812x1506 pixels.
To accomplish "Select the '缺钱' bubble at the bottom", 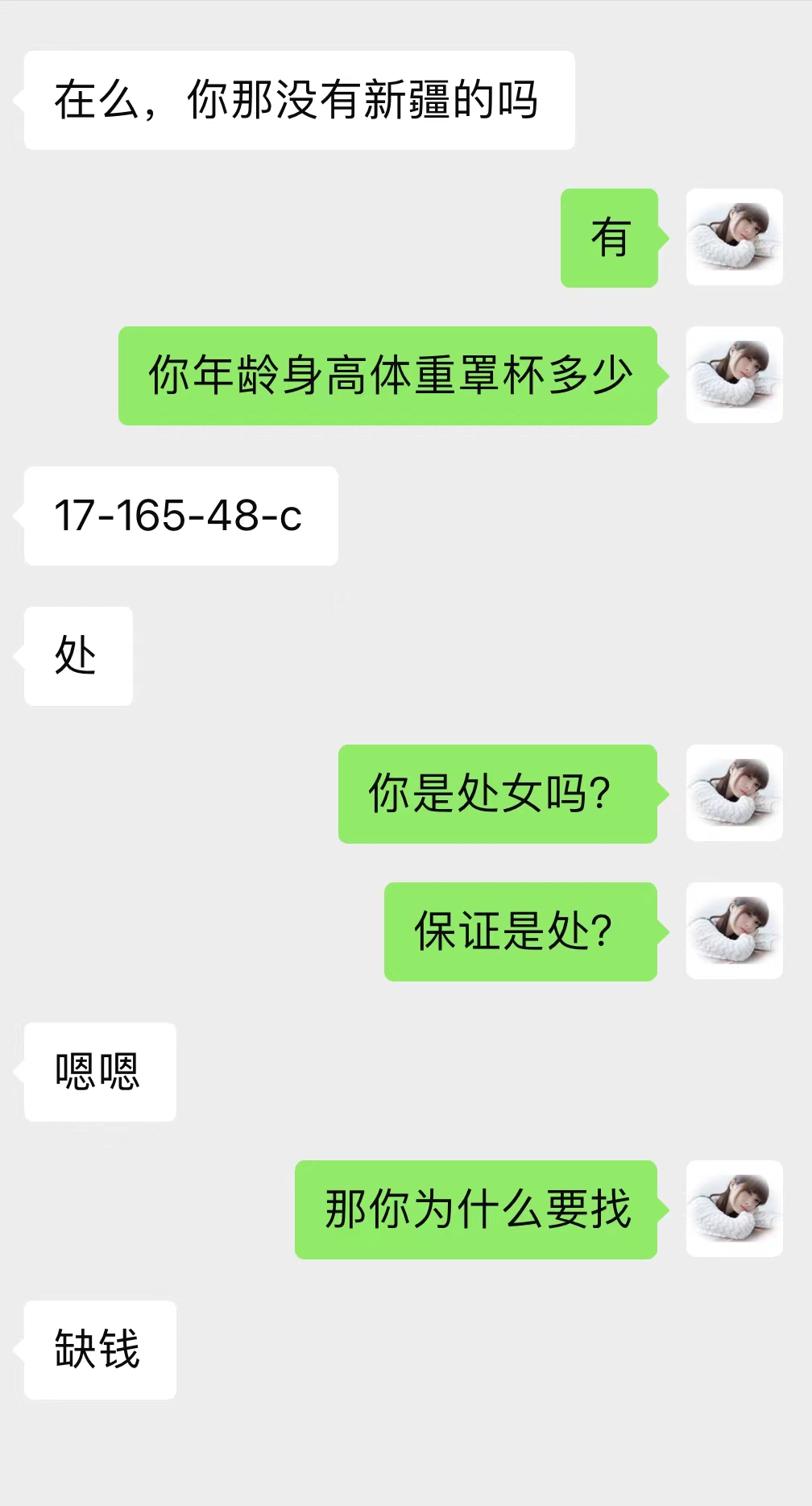I will [98, 1350].
